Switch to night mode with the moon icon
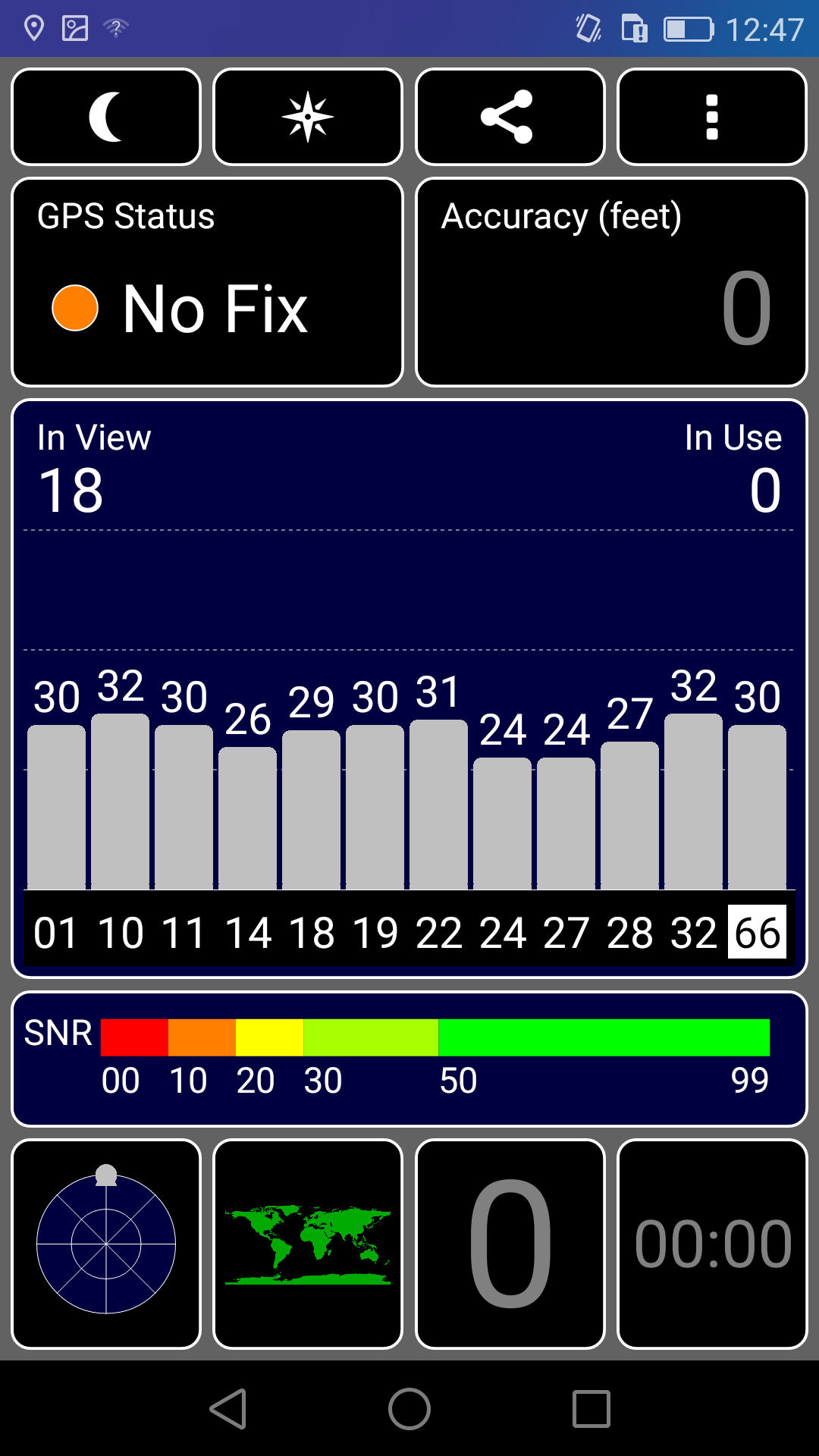Image resolution: width=819 pixels, height=1456 pixels. (106, 117)
